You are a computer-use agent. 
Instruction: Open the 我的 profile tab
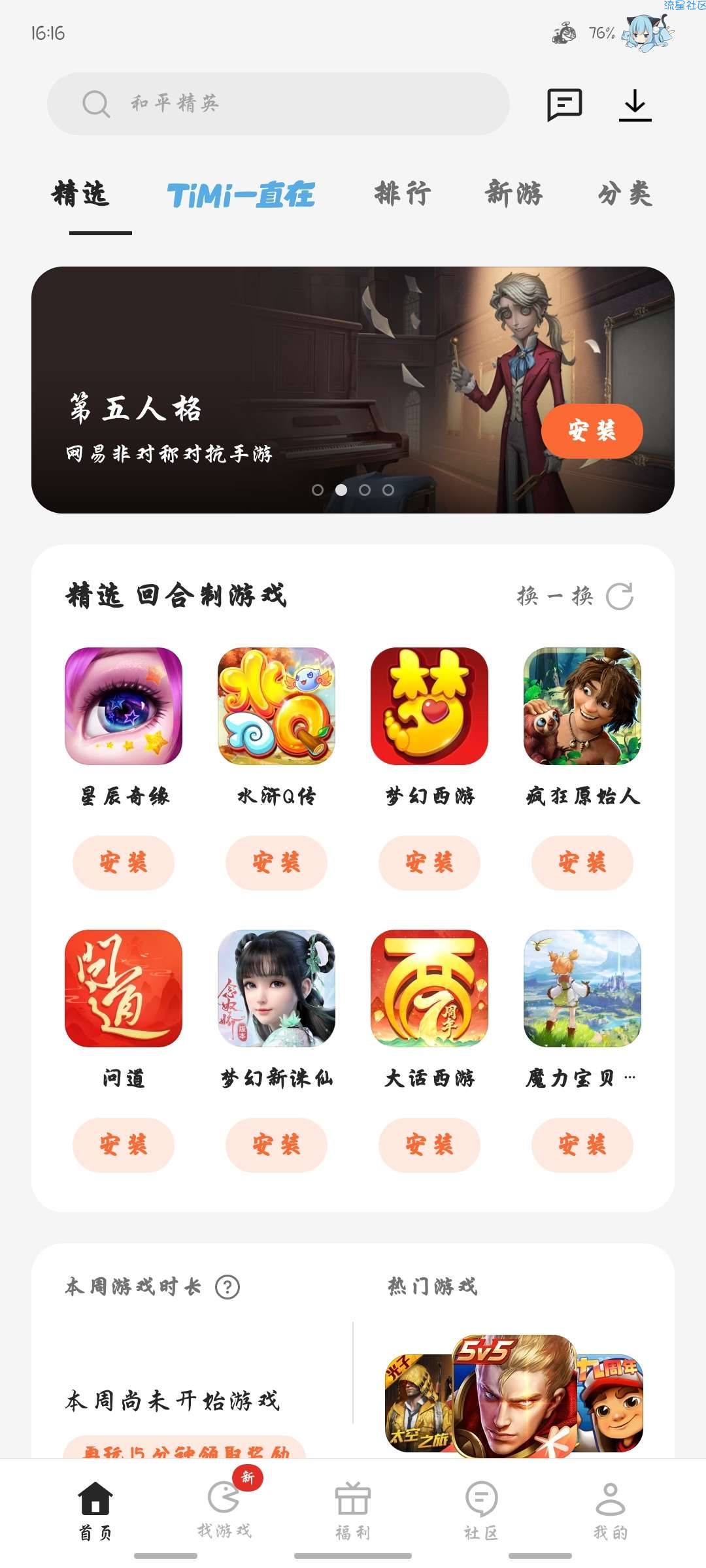(611, 1509)
